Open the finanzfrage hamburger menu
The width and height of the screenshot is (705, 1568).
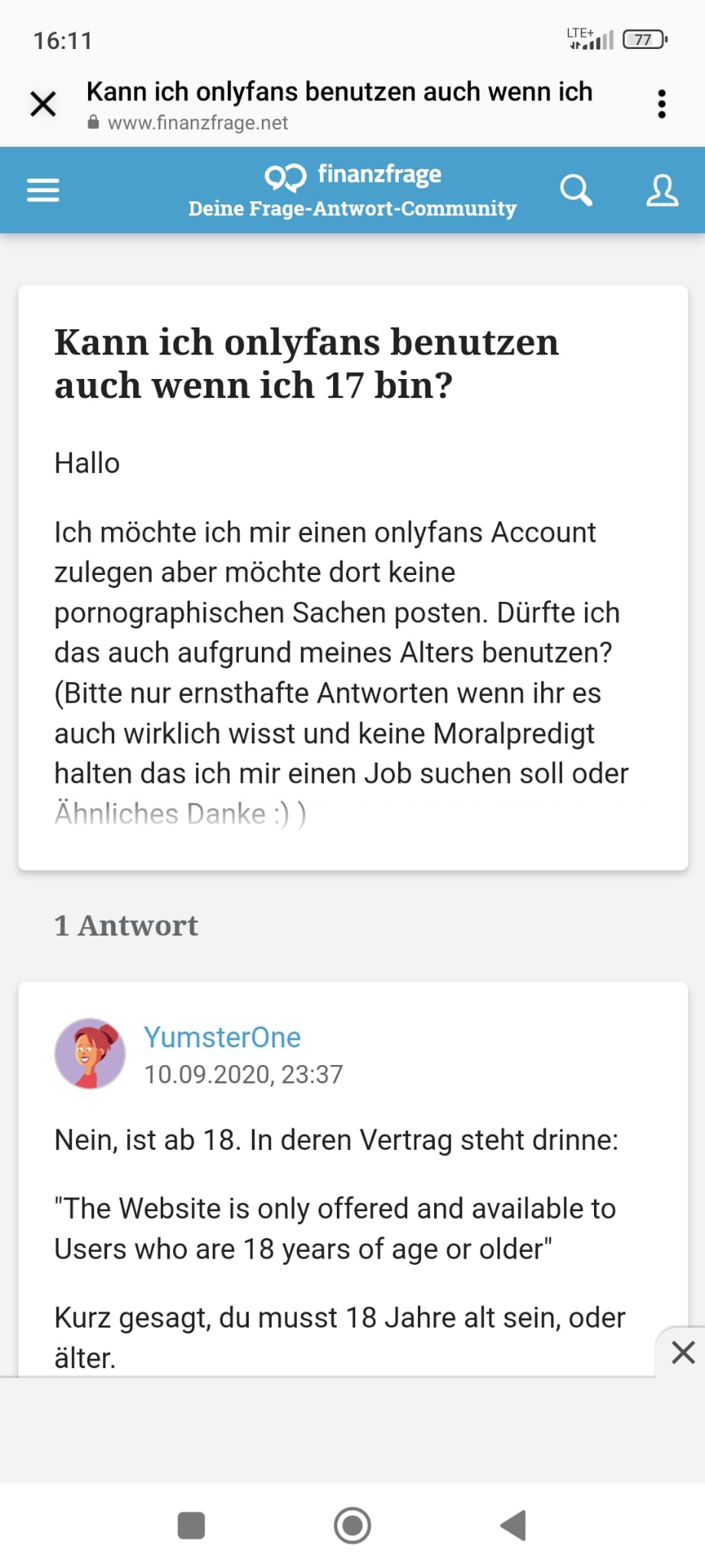43,190
